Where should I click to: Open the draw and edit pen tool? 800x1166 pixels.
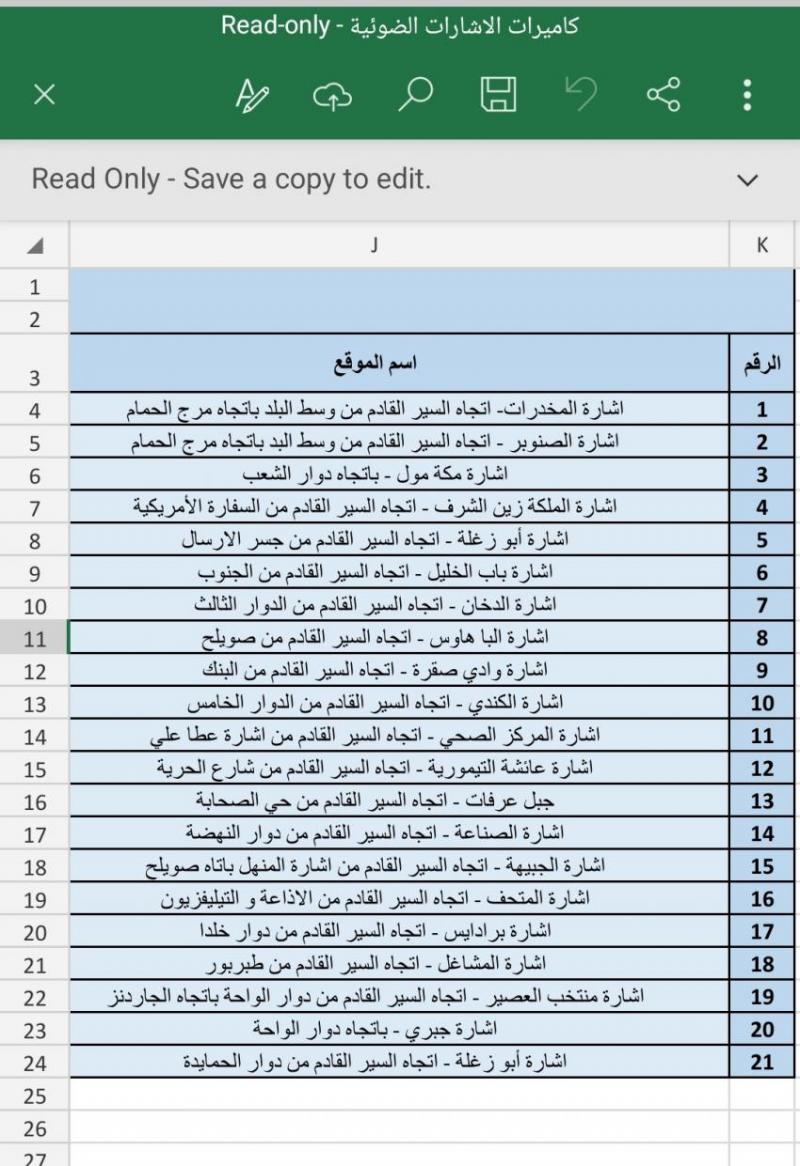point(252,95)
